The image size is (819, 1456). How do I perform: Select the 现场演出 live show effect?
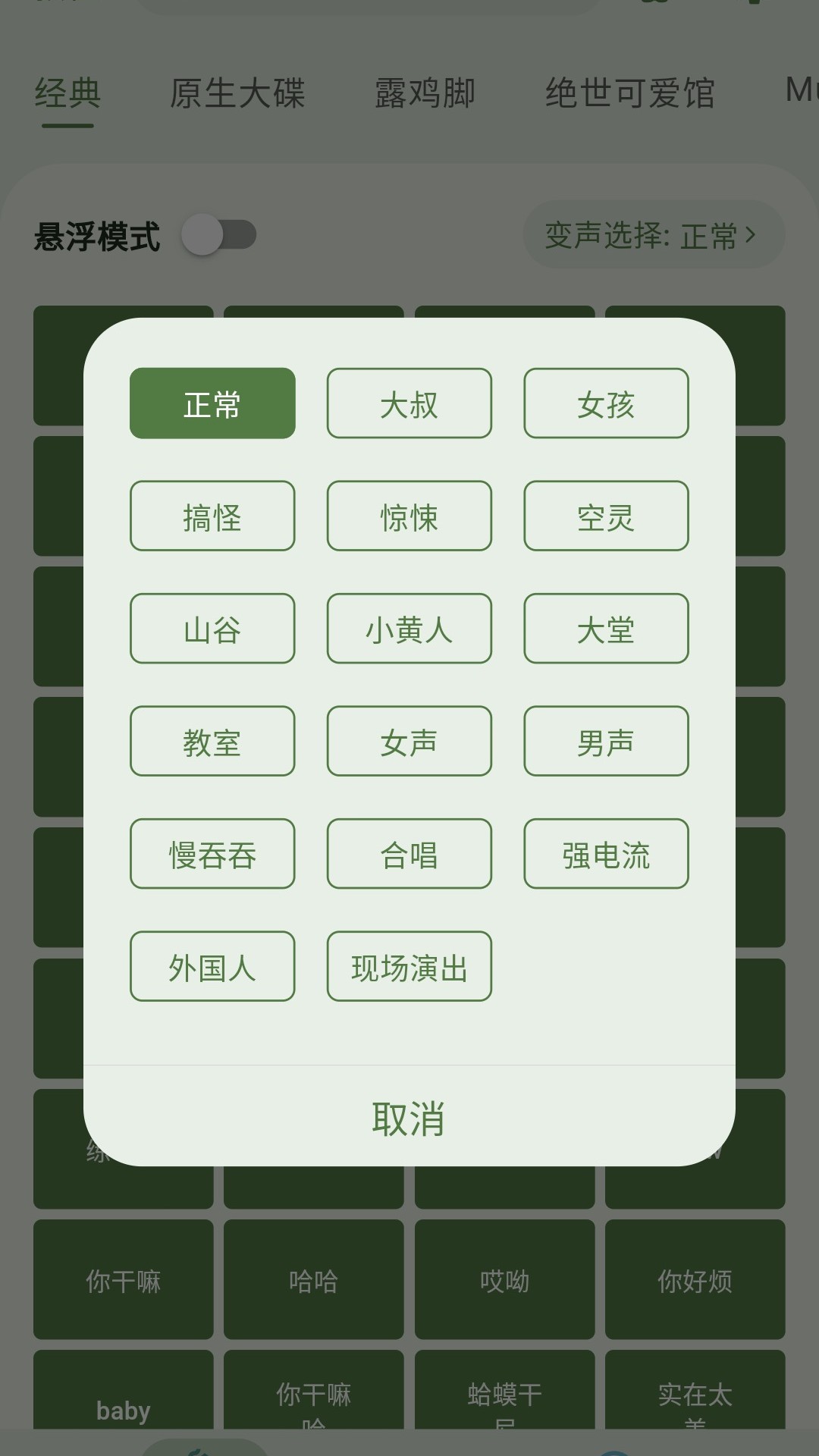pyautogui.click(x=409, y=965)
